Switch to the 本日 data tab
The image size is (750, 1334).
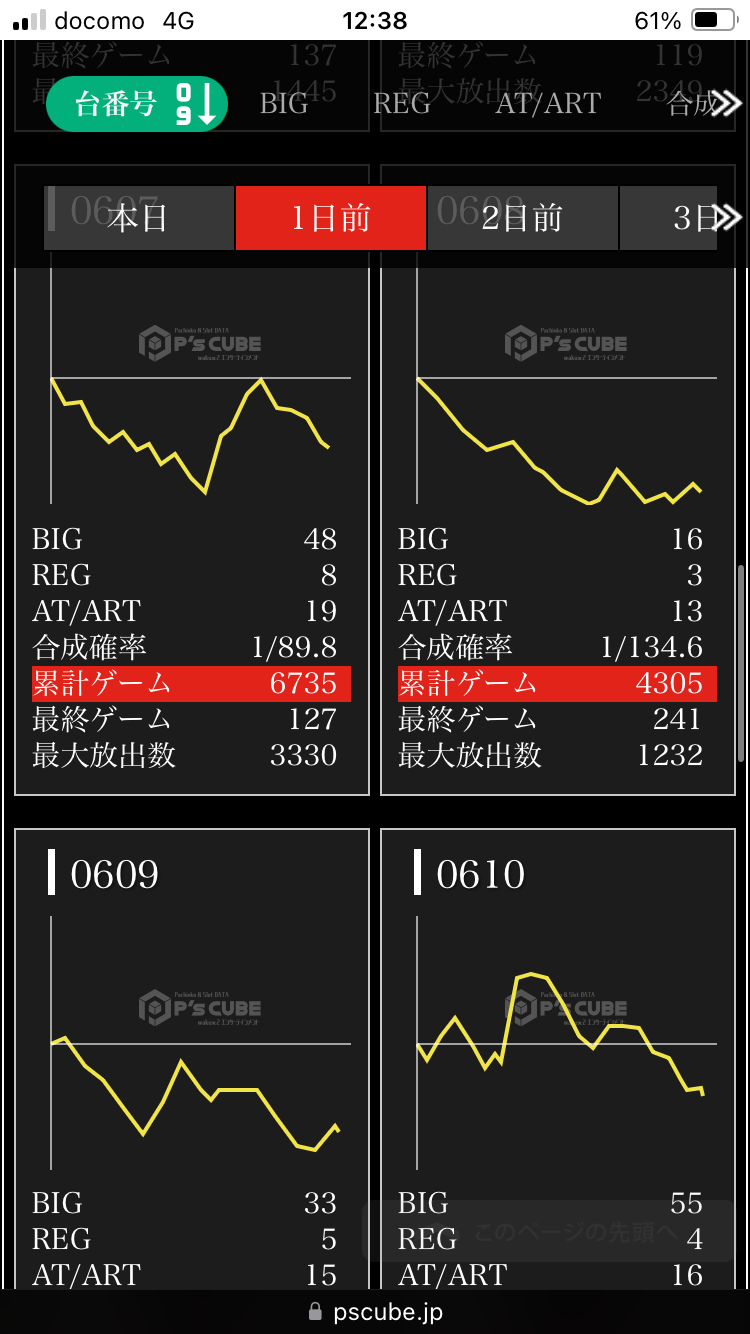coord(139,218)
